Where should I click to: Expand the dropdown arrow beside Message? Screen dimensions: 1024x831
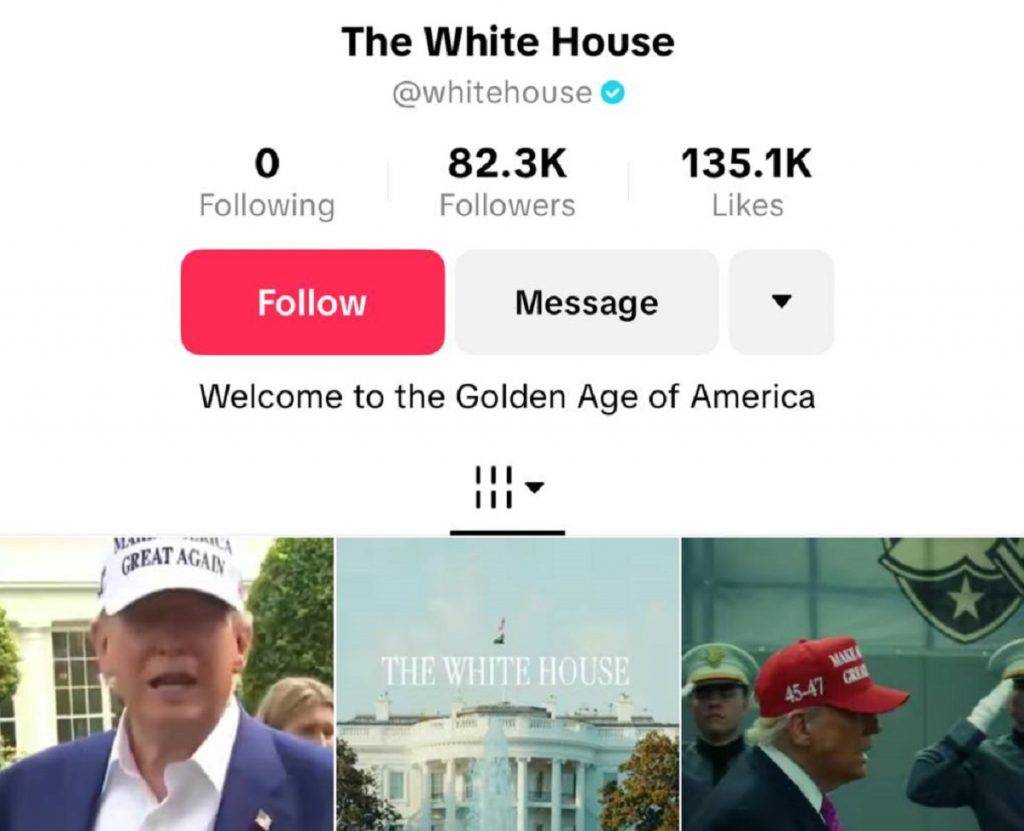(x=781, y=302)
